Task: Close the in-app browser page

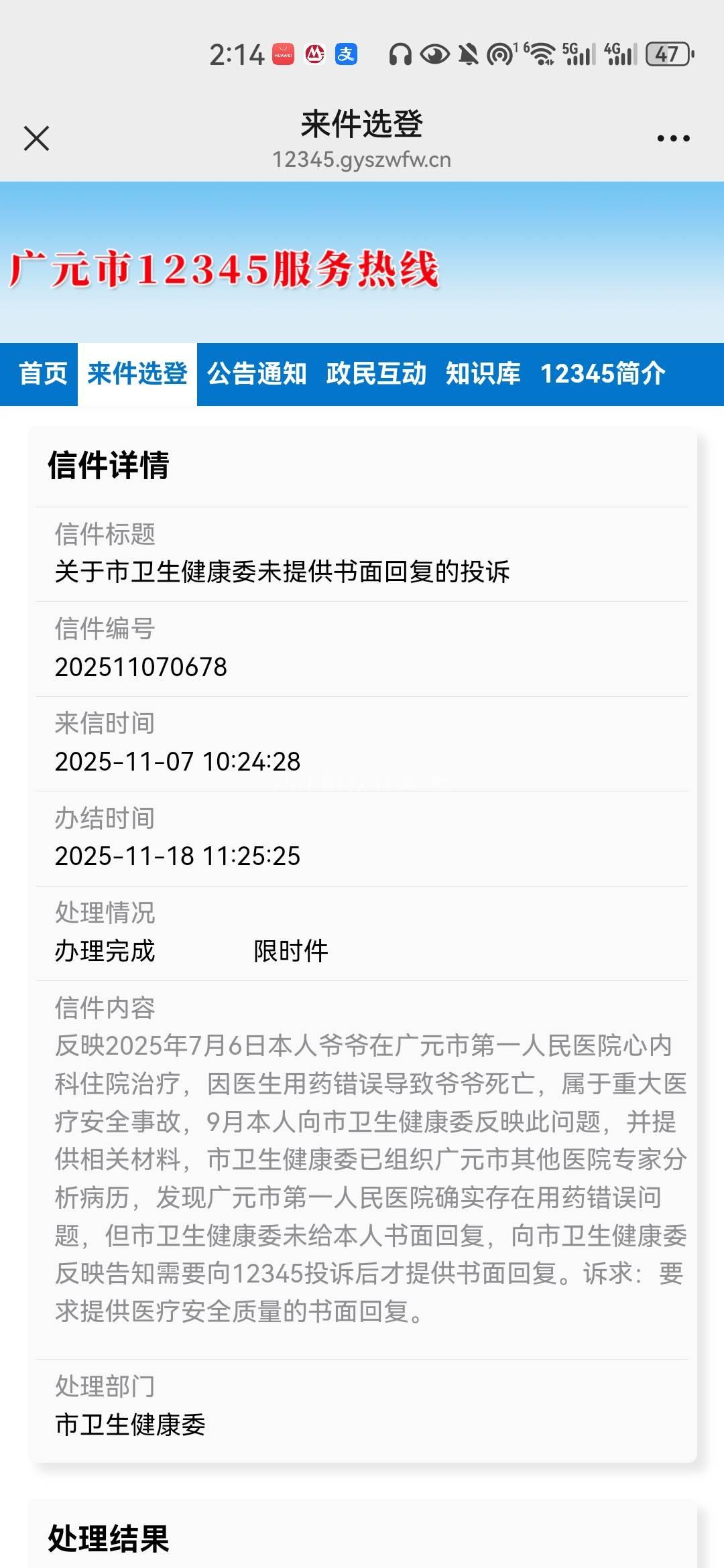Action: click(36, 139)
